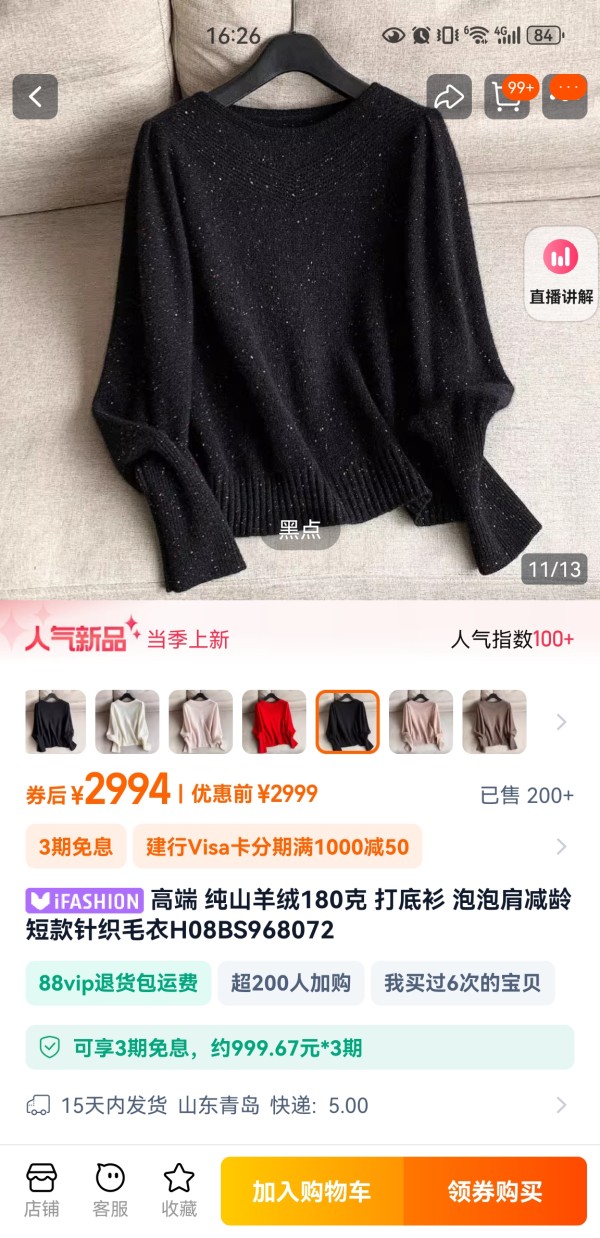Expand the color options chevron
The height and width of the screenshot is (1238, 600).
point(561,722)
